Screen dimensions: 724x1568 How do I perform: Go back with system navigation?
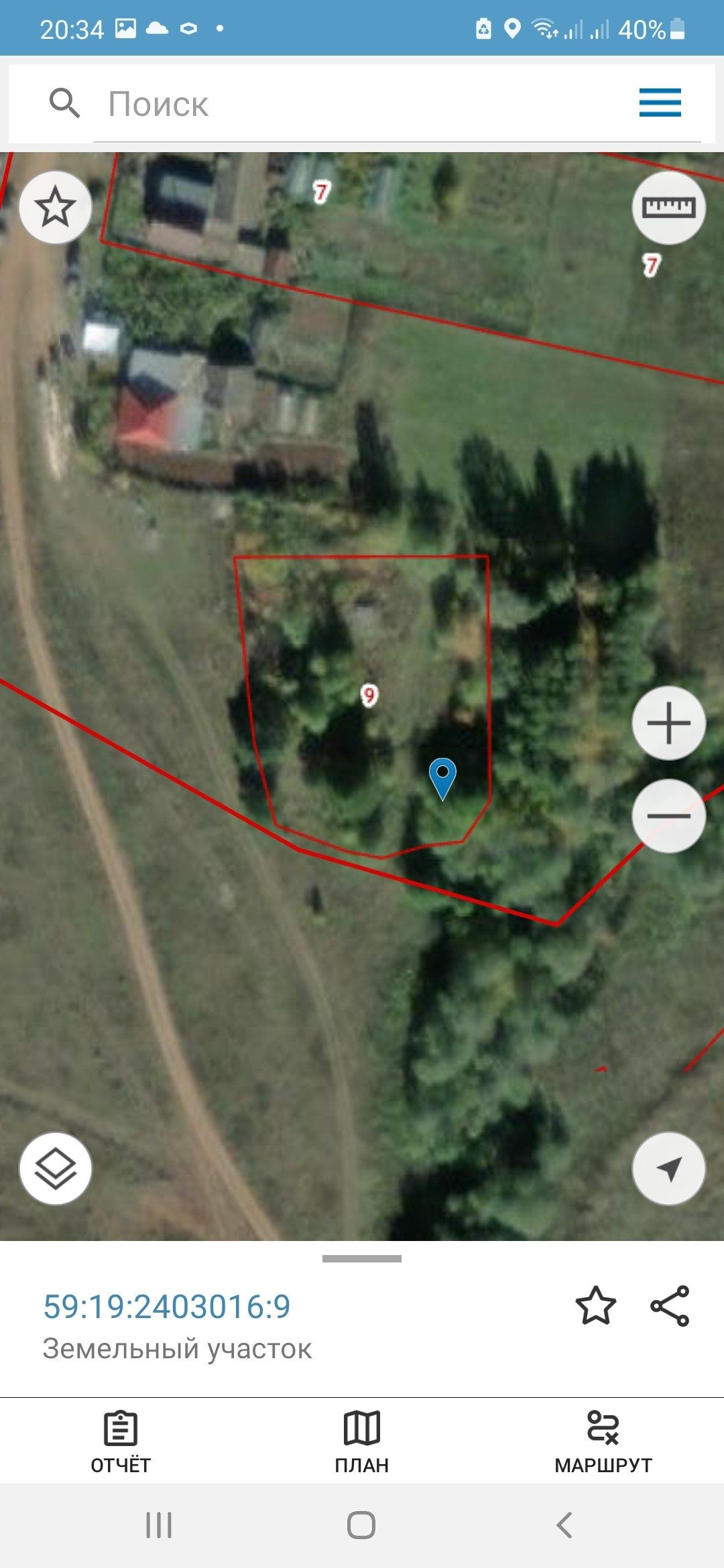click(564, 1525)
